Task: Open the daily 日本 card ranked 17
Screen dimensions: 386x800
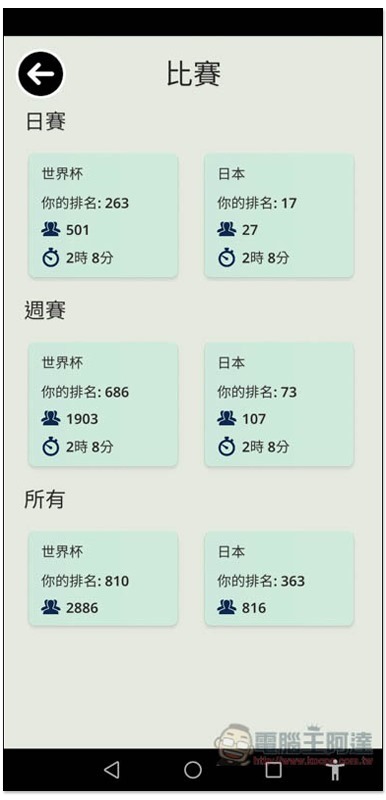Action: click(279, 215)
